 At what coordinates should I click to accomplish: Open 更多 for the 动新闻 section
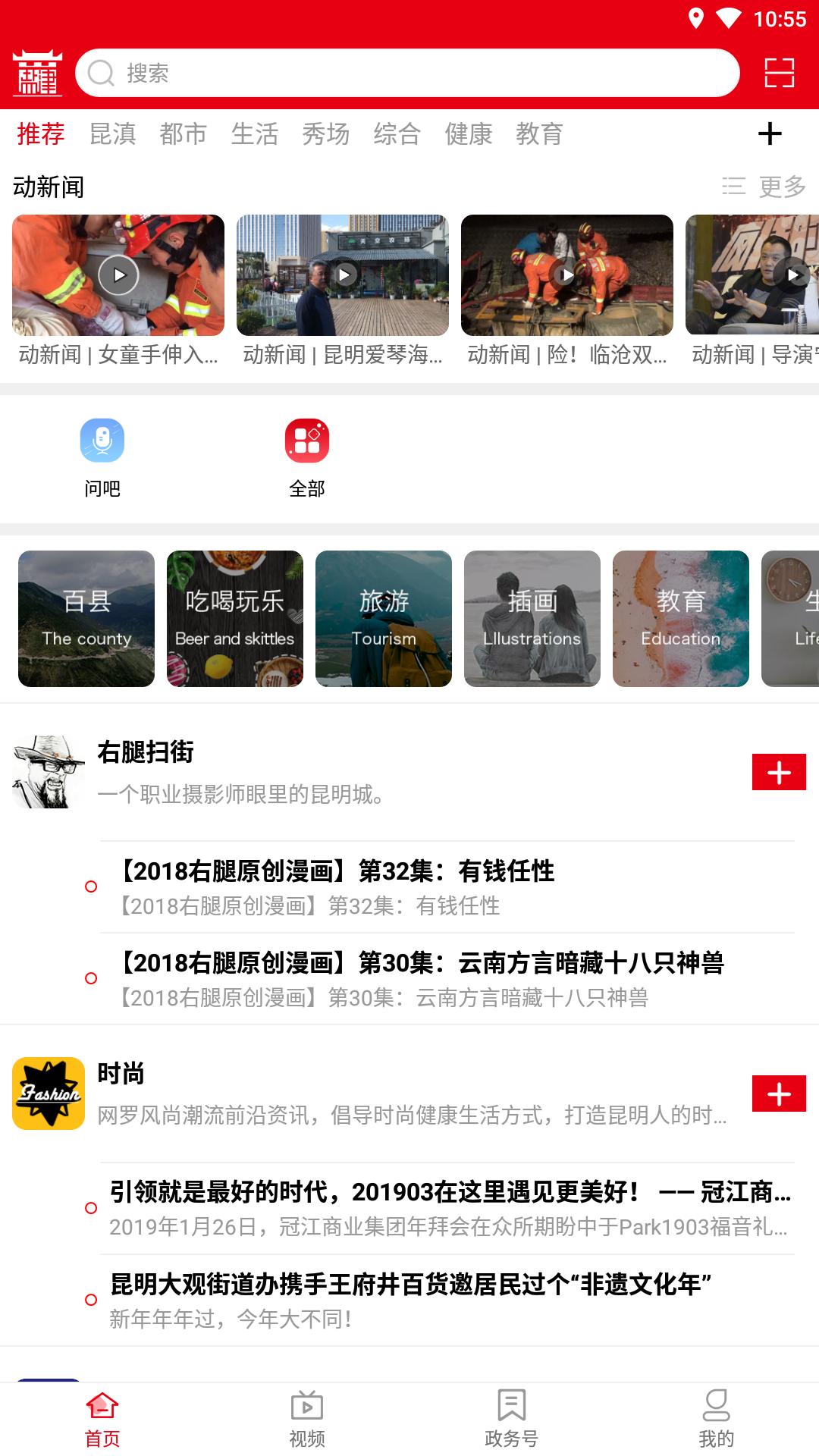(780, 186)
